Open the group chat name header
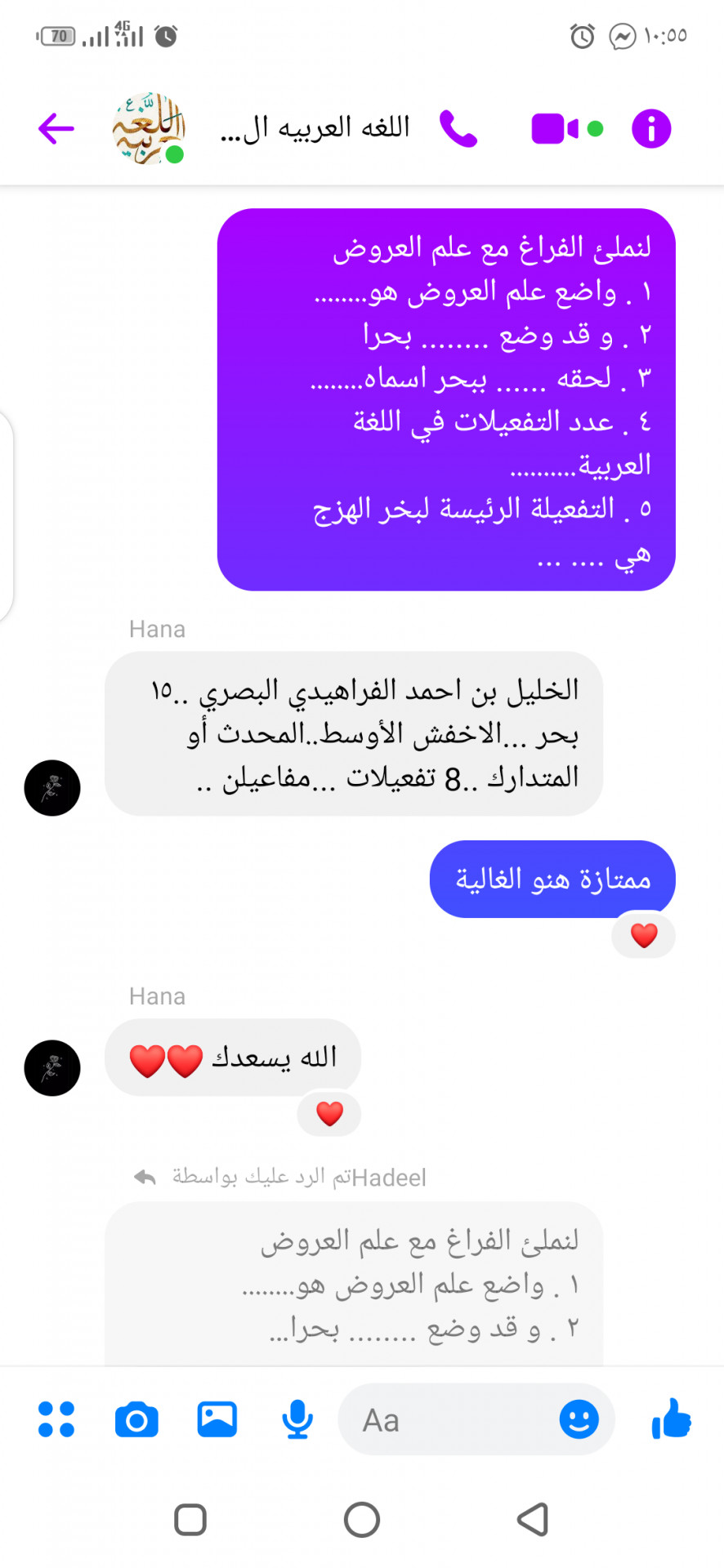 click(x=315, y=128)
